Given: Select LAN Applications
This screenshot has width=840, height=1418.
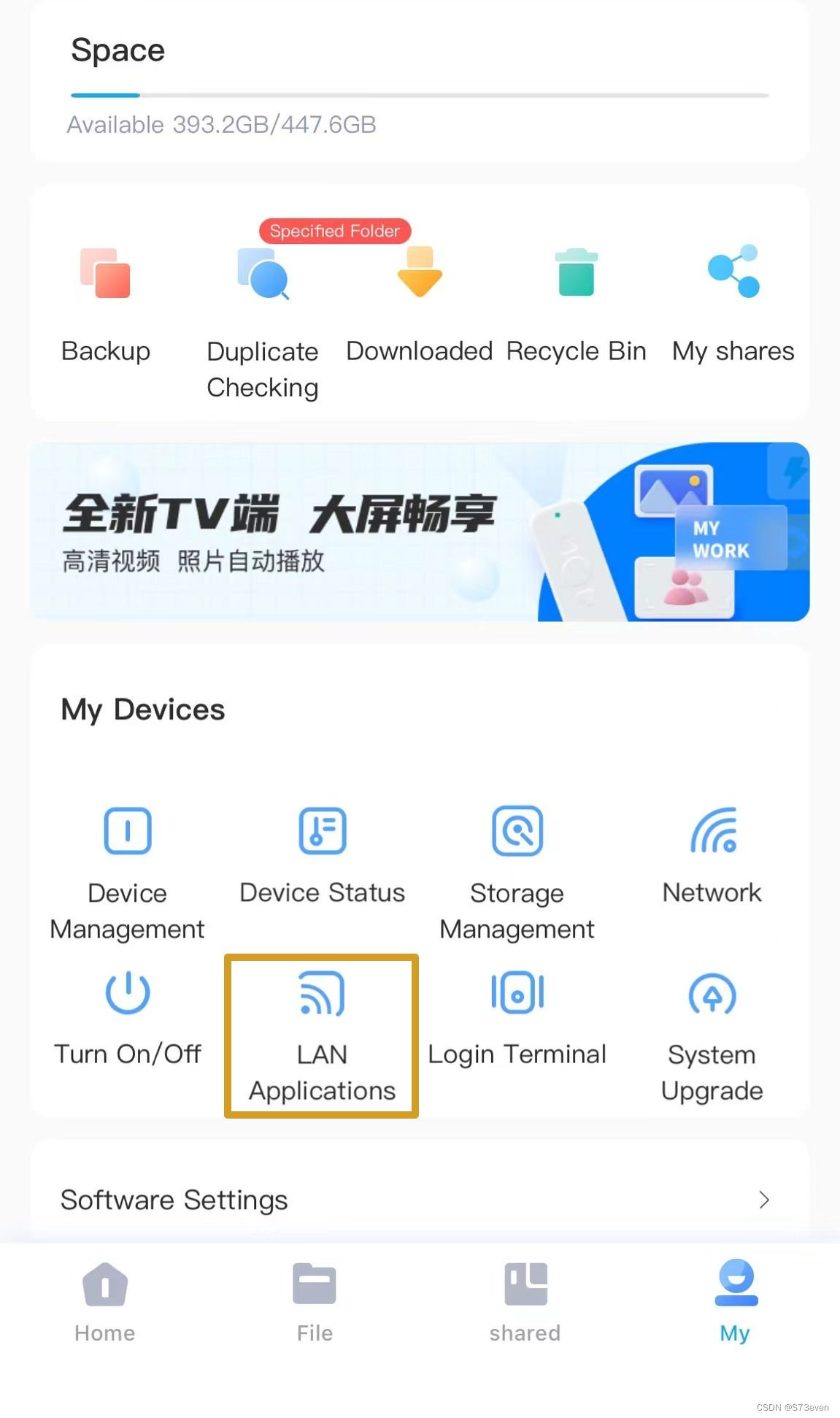Looking at the screenshot, I should (x=321, y=1033).
